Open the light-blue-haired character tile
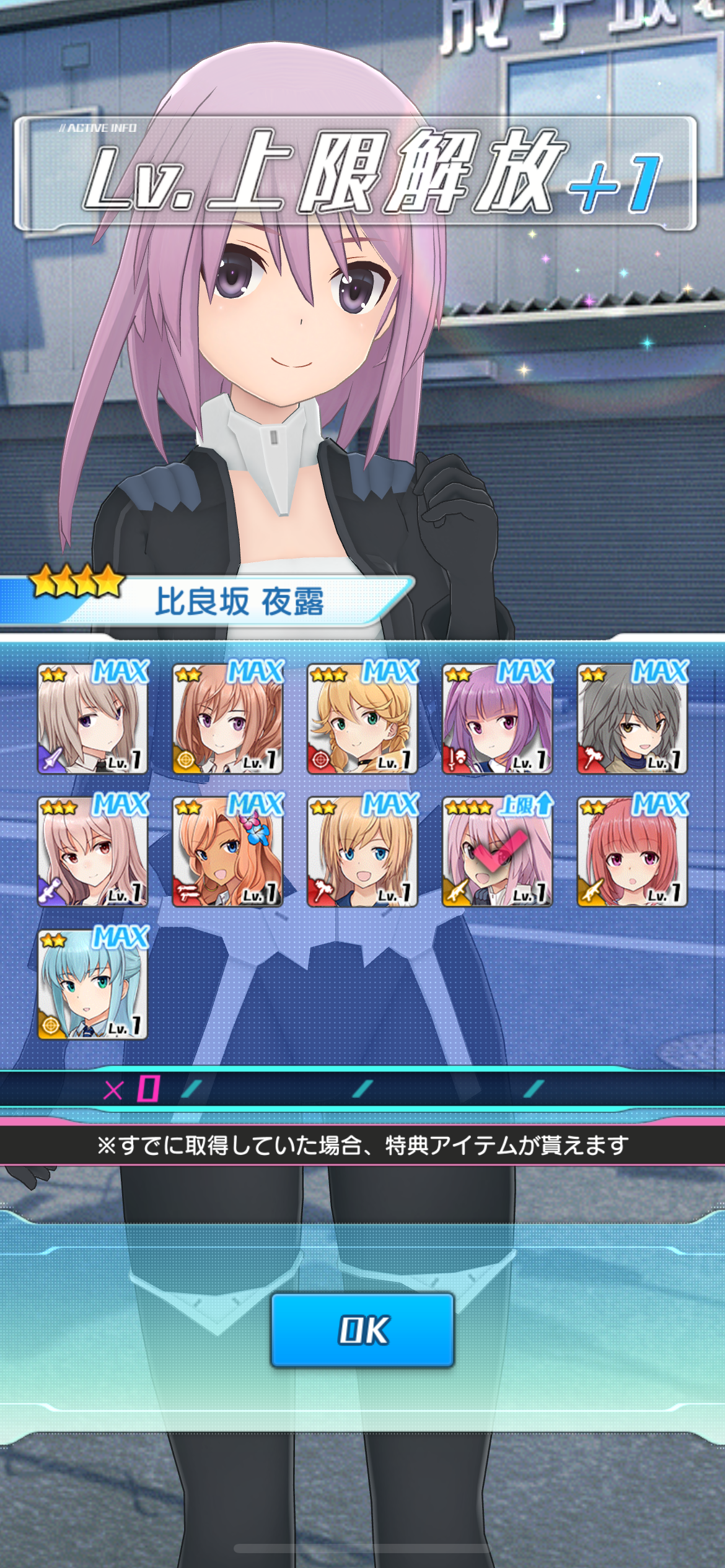Viewport: 725px width, 1568px height. coord(93,985)
